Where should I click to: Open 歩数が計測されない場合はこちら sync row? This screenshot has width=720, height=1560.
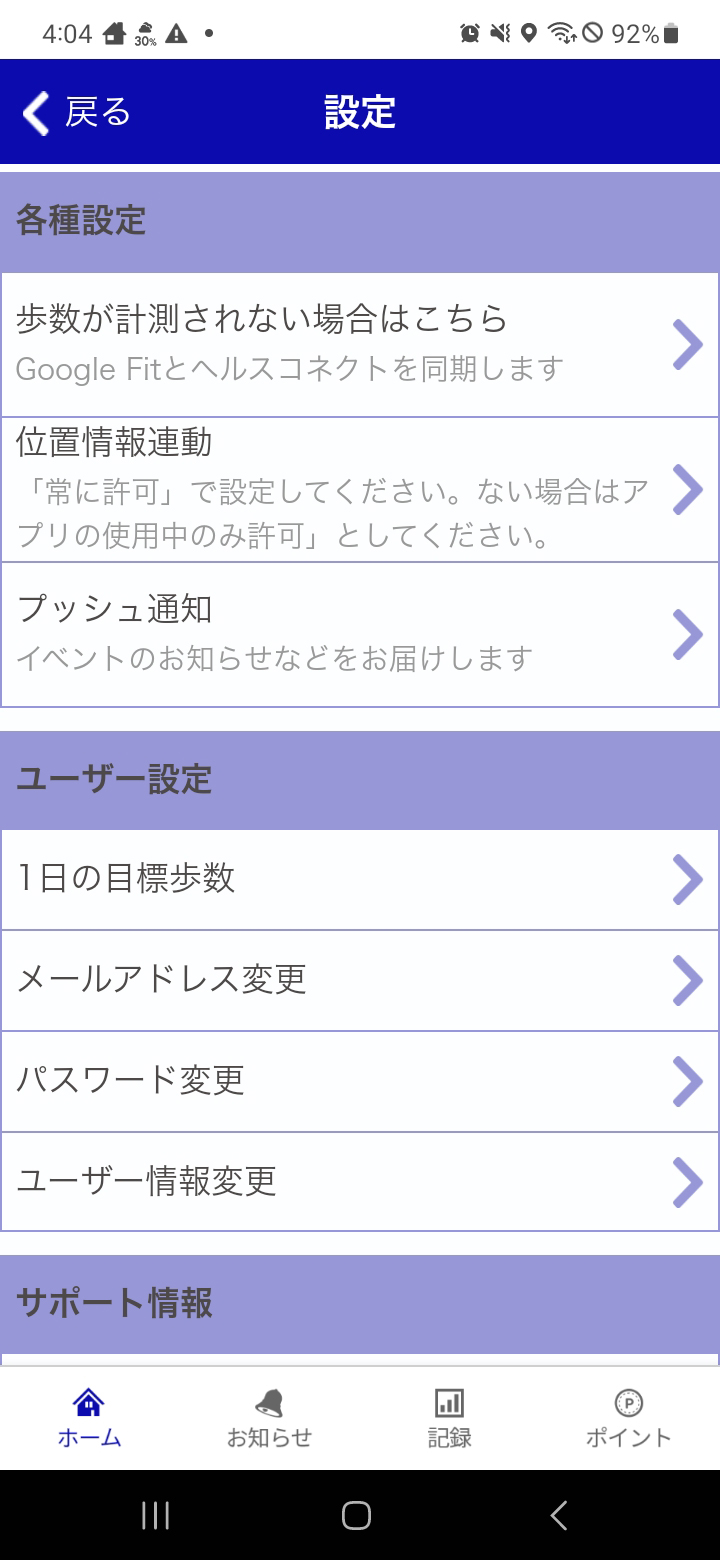click(x=360, y=344)
